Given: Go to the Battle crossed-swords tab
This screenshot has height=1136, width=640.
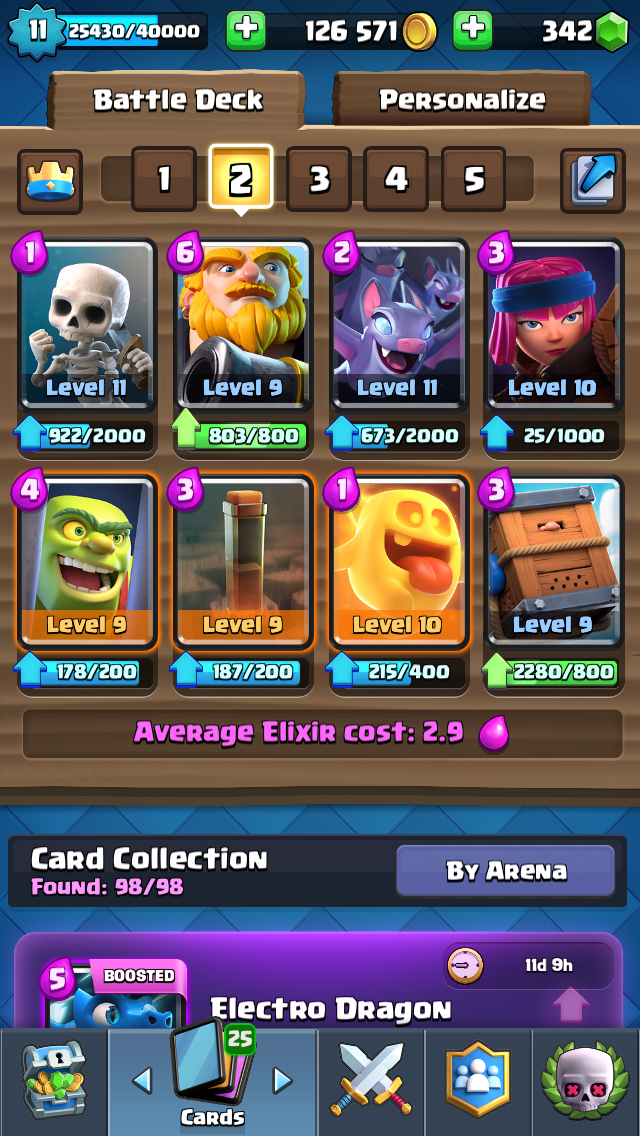Looking at the screenshot, I should click(370, 1079).
